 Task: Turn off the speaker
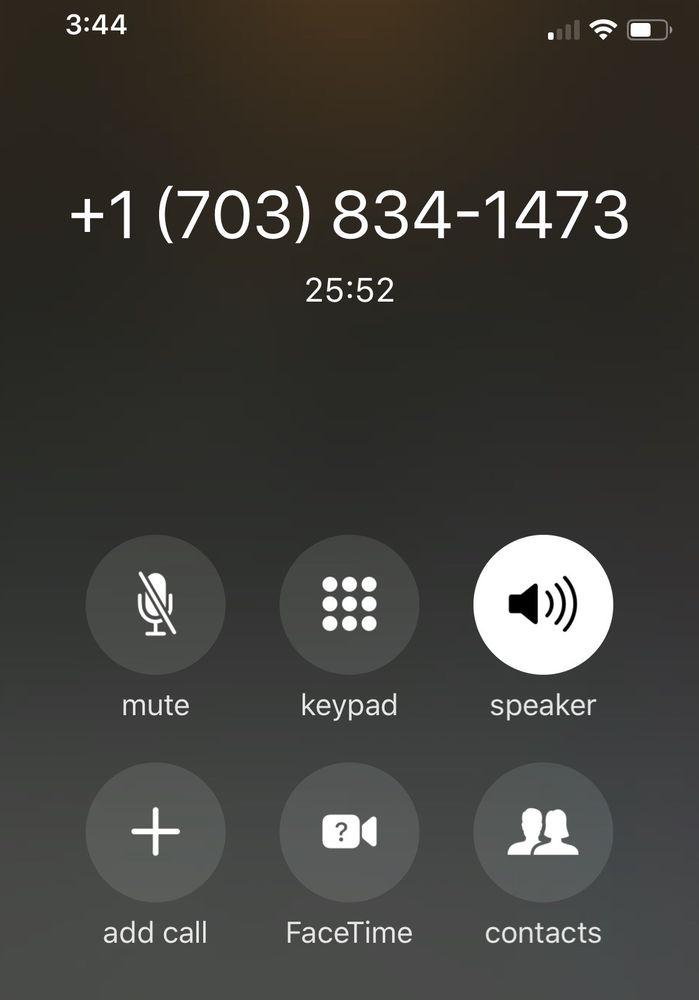(x=542, y=604)
